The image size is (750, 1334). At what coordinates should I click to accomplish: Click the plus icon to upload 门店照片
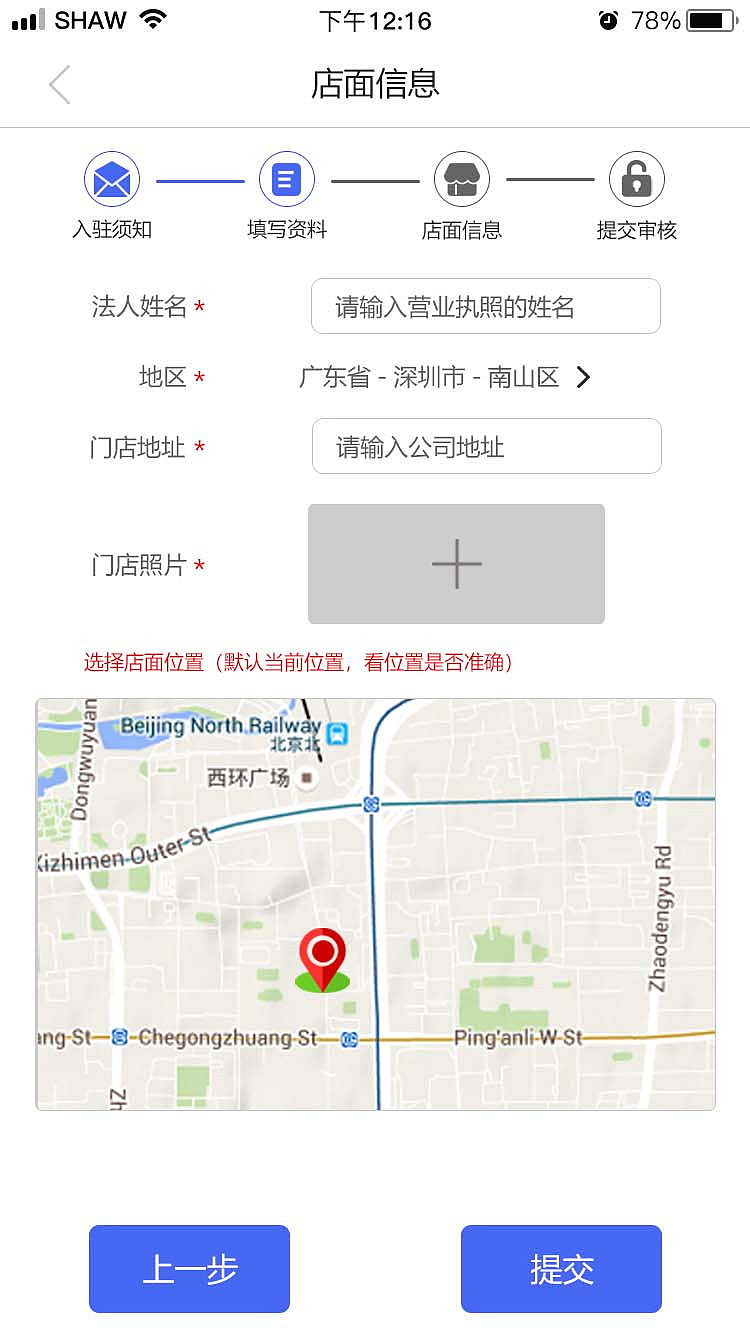point(456,563)
